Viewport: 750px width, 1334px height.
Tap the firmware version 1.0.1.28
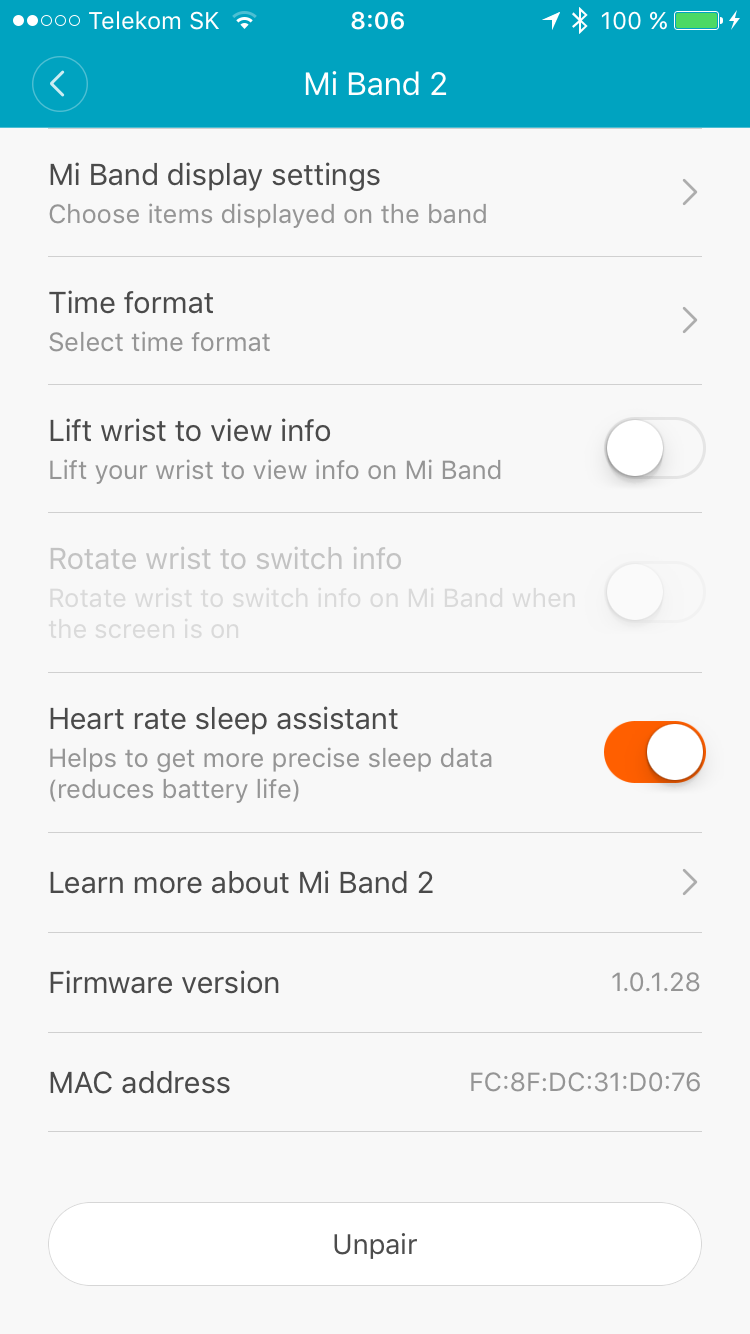click(656, 982)
